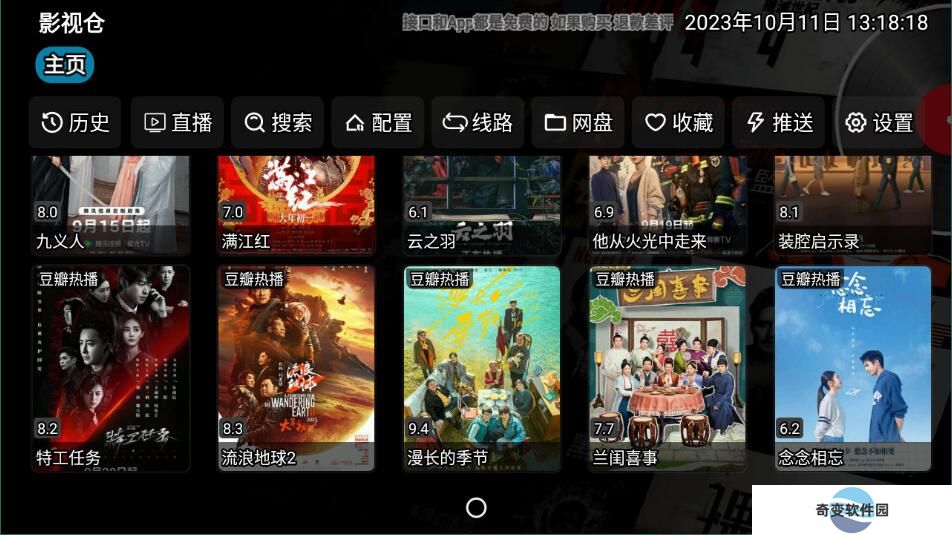Open 收藏 favorites

tap(678, 123)
